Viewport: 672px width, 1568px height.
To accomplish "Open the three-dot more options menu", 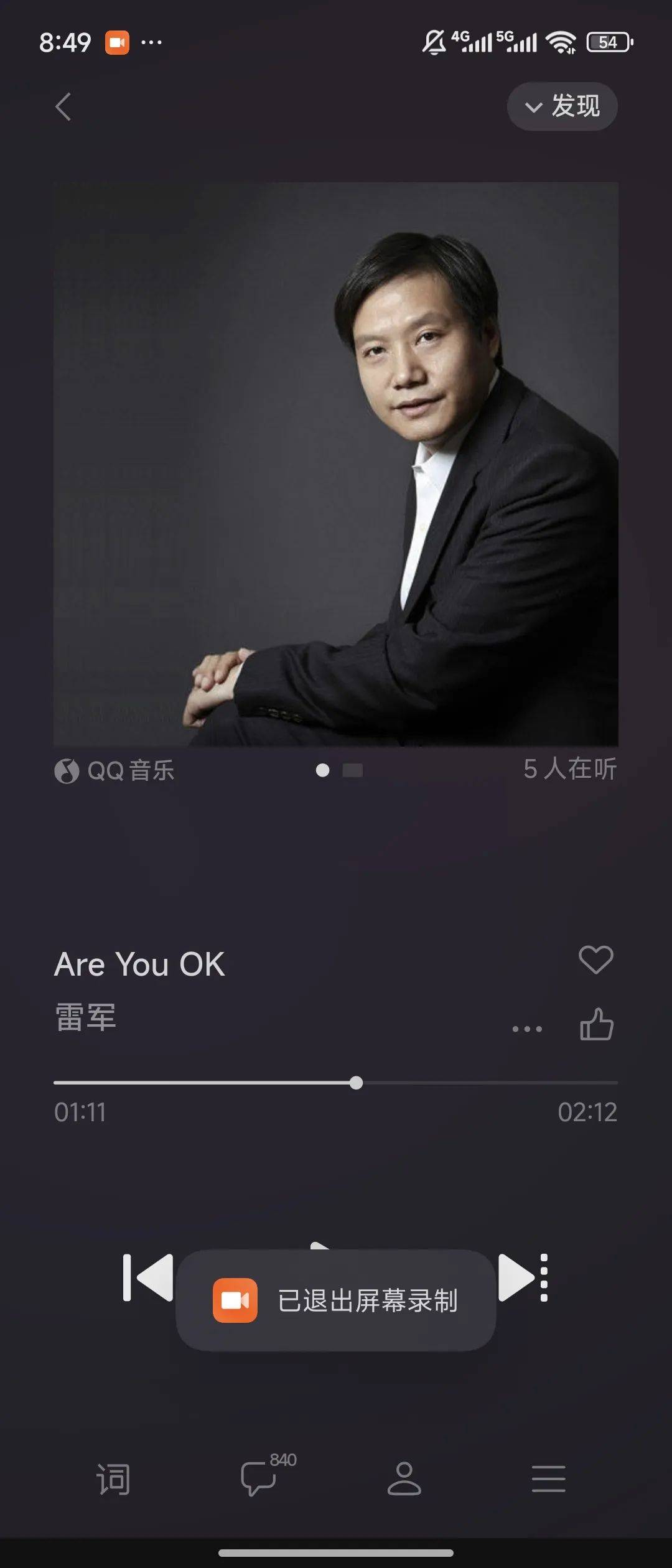I will point(526,1029).
